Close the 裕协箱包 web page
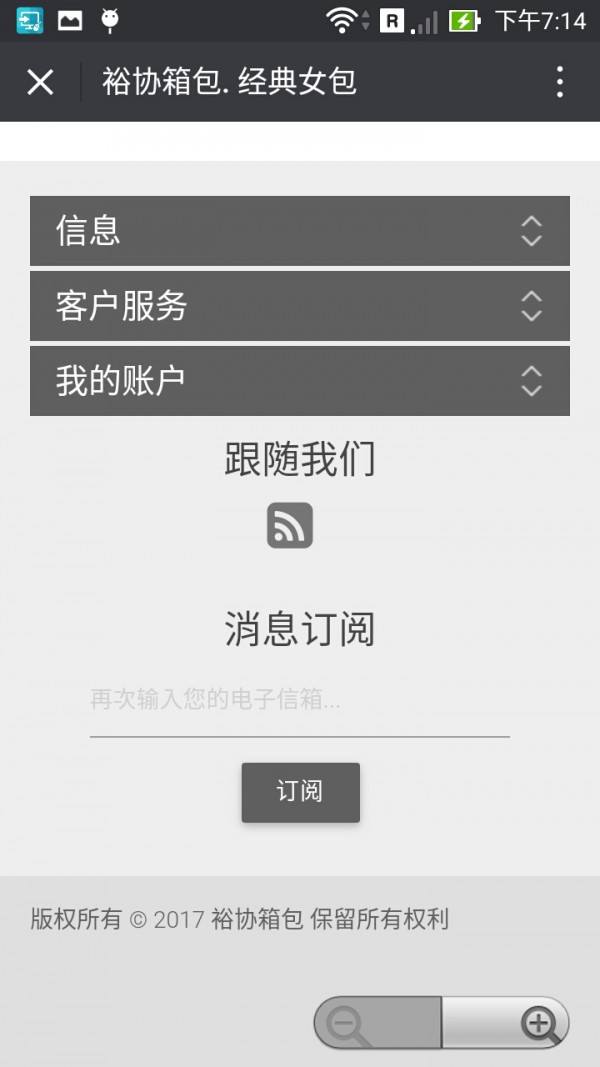This screenshot has height=1067, width=600. tap(40, 82)
